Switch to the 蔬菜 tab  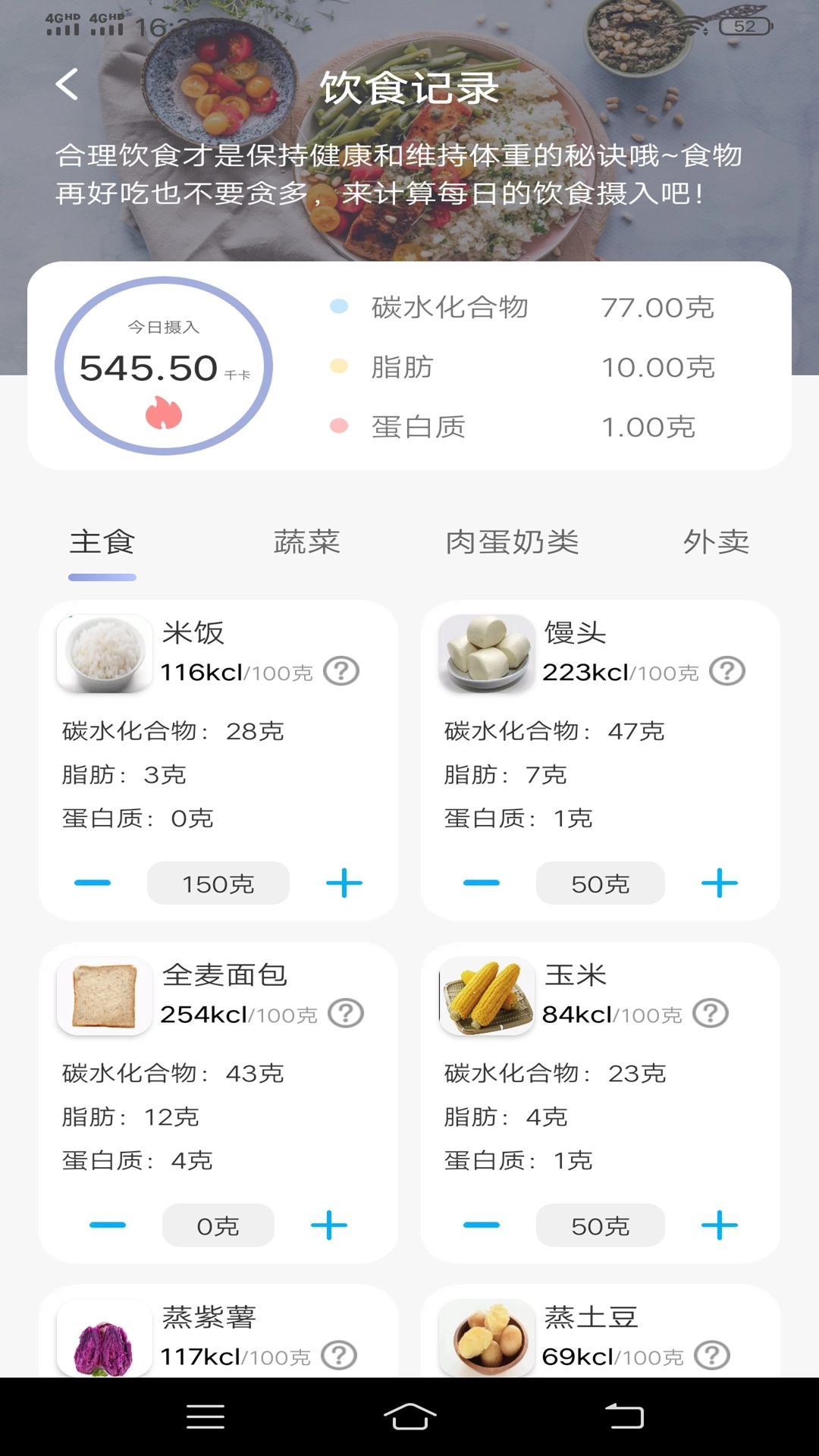(306, 543)
